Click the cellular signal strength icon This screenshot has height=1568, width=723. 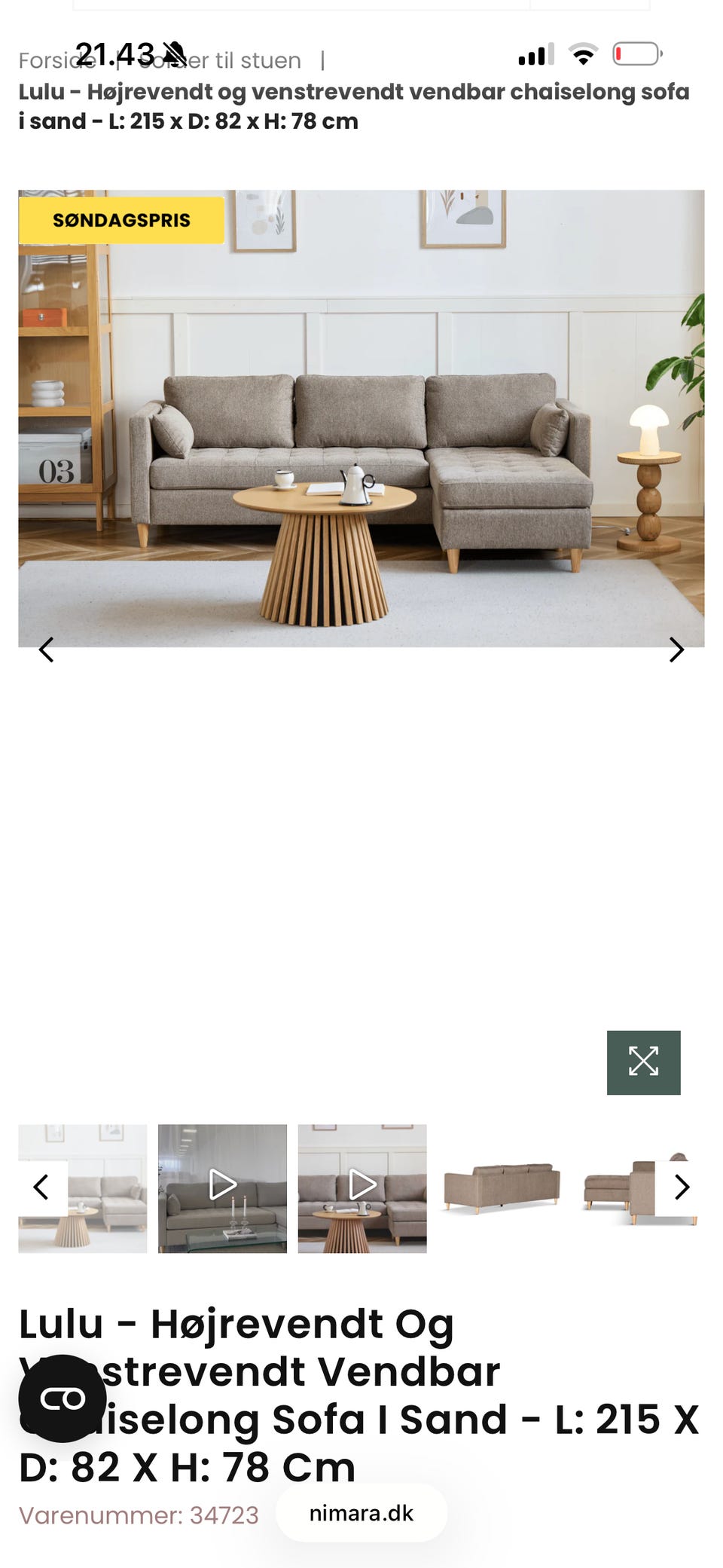[x=537, y=53]
